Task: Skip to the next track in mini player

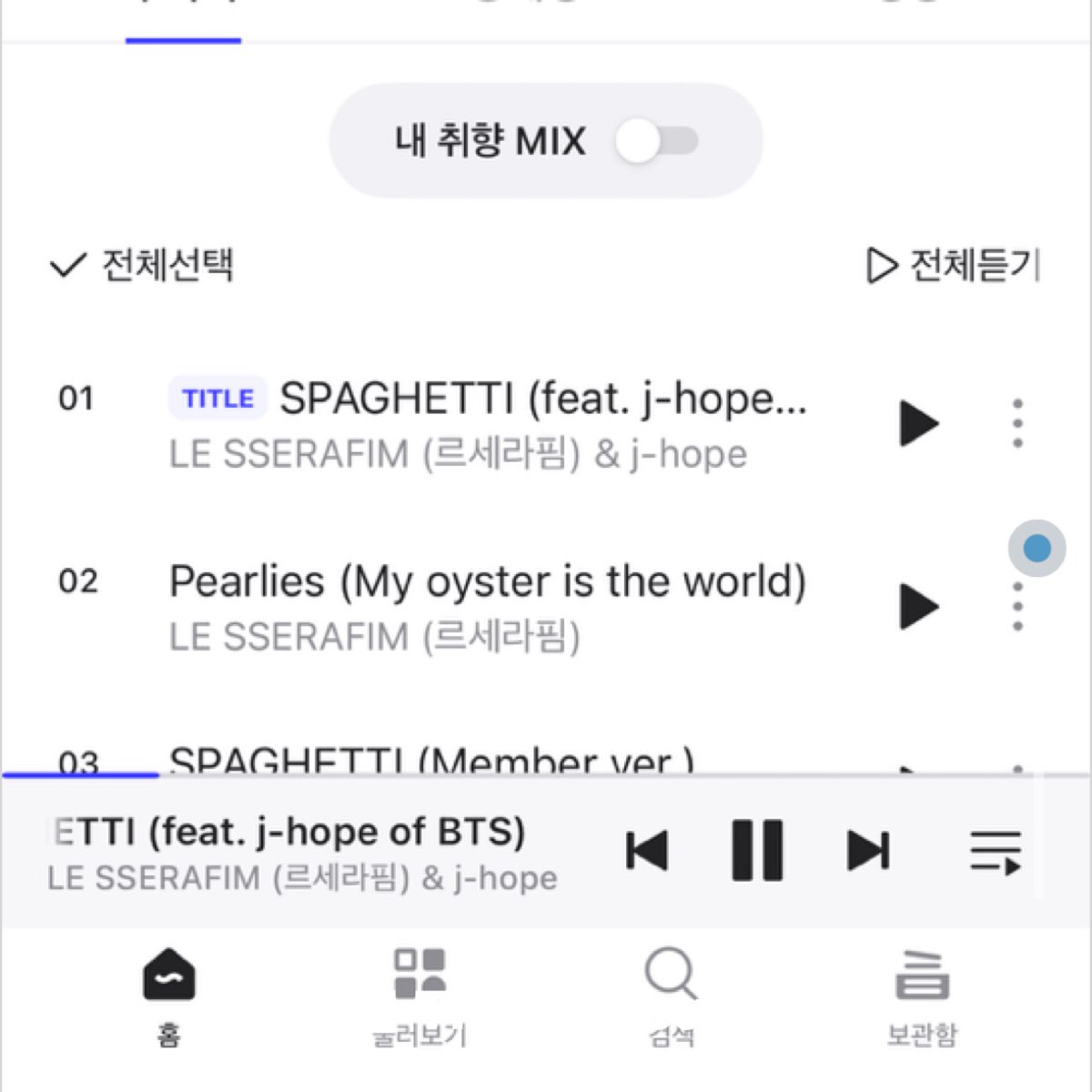Action: click(868, 852)
